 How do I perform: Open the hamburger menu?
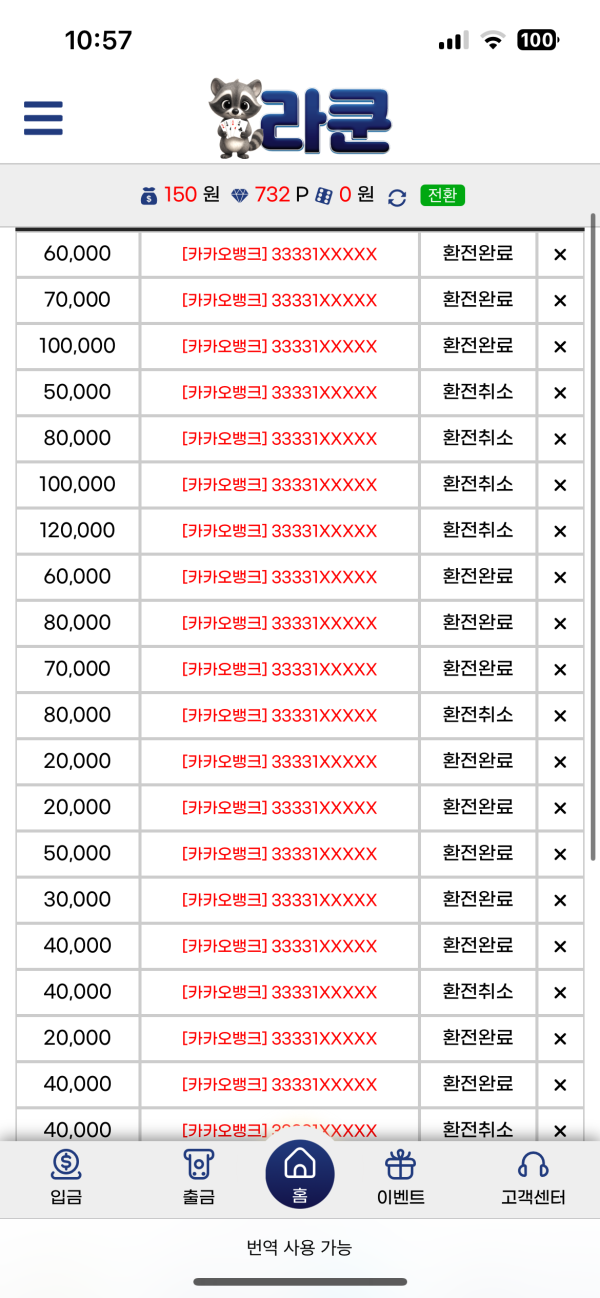coord(43,118)
